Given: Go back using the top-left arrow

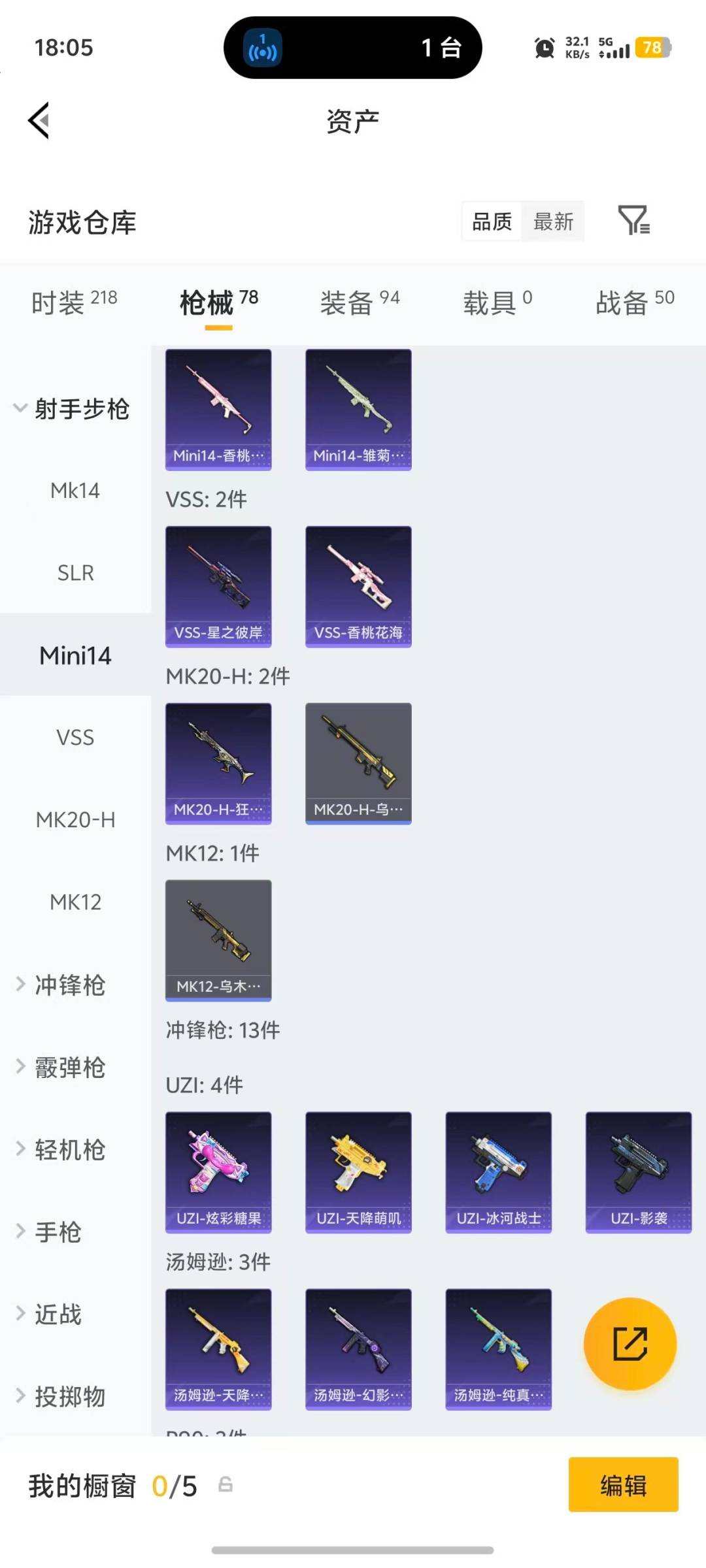Looking at the screenshot, I should pyautogui.click(x=39, y=121).
